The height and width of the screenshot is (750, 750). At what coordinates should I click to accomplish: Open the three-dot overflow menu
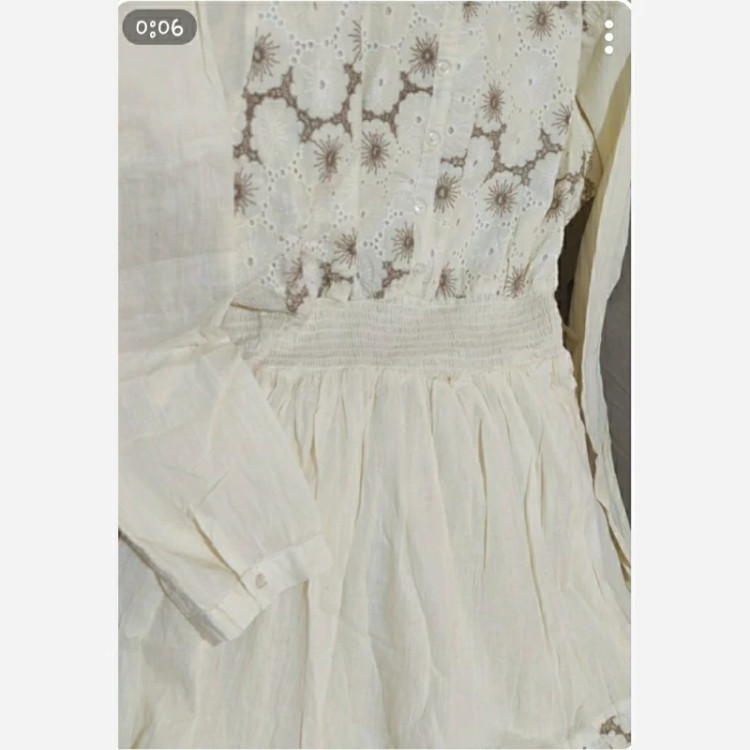pos(609,37)
